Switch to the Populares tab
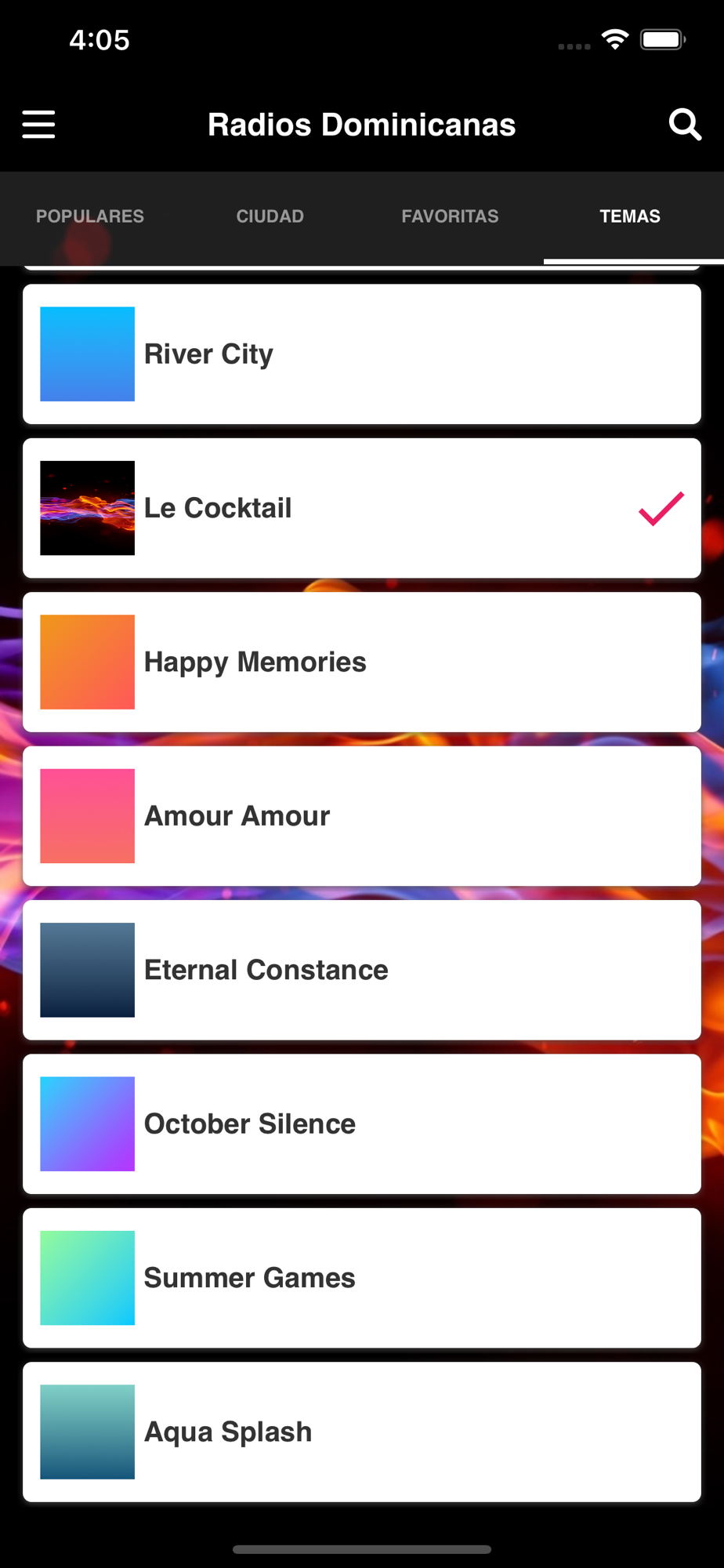Screen dimensions: 724x1568 (x=90, y=216)
